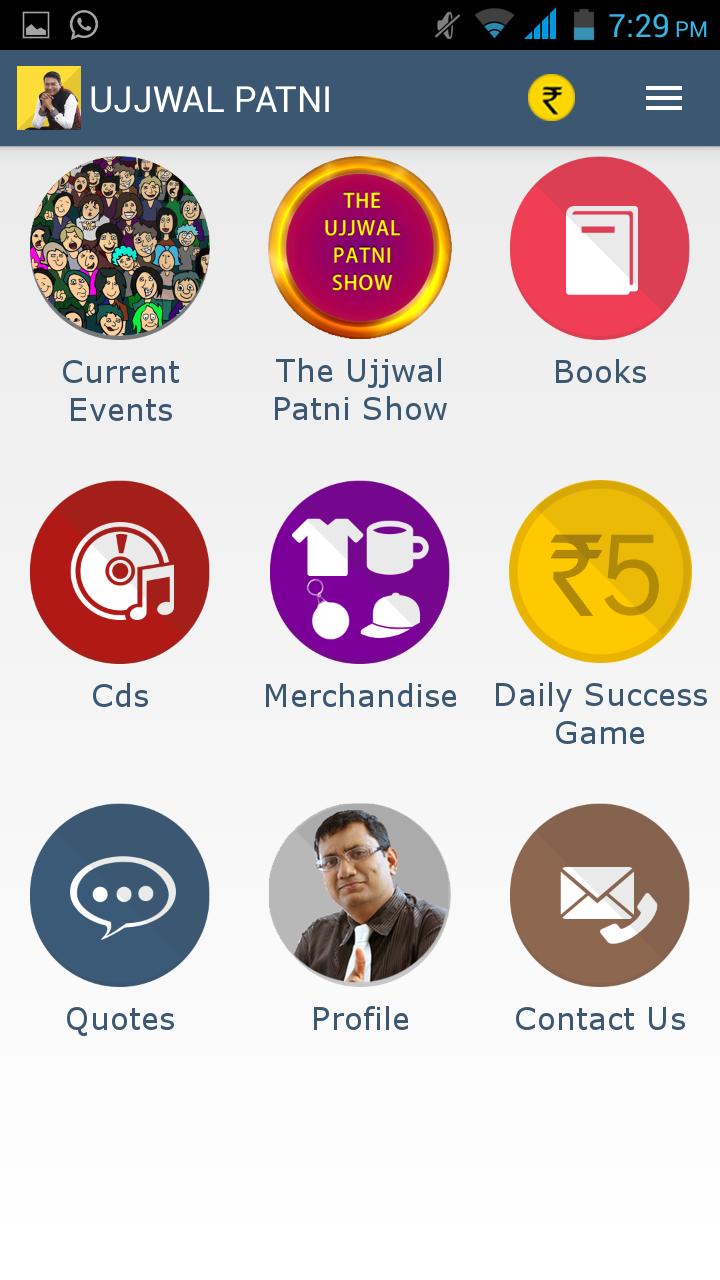Open the Quotes section
The image size is (720, 1280).
pyautogui.click(x=119, y=895)
